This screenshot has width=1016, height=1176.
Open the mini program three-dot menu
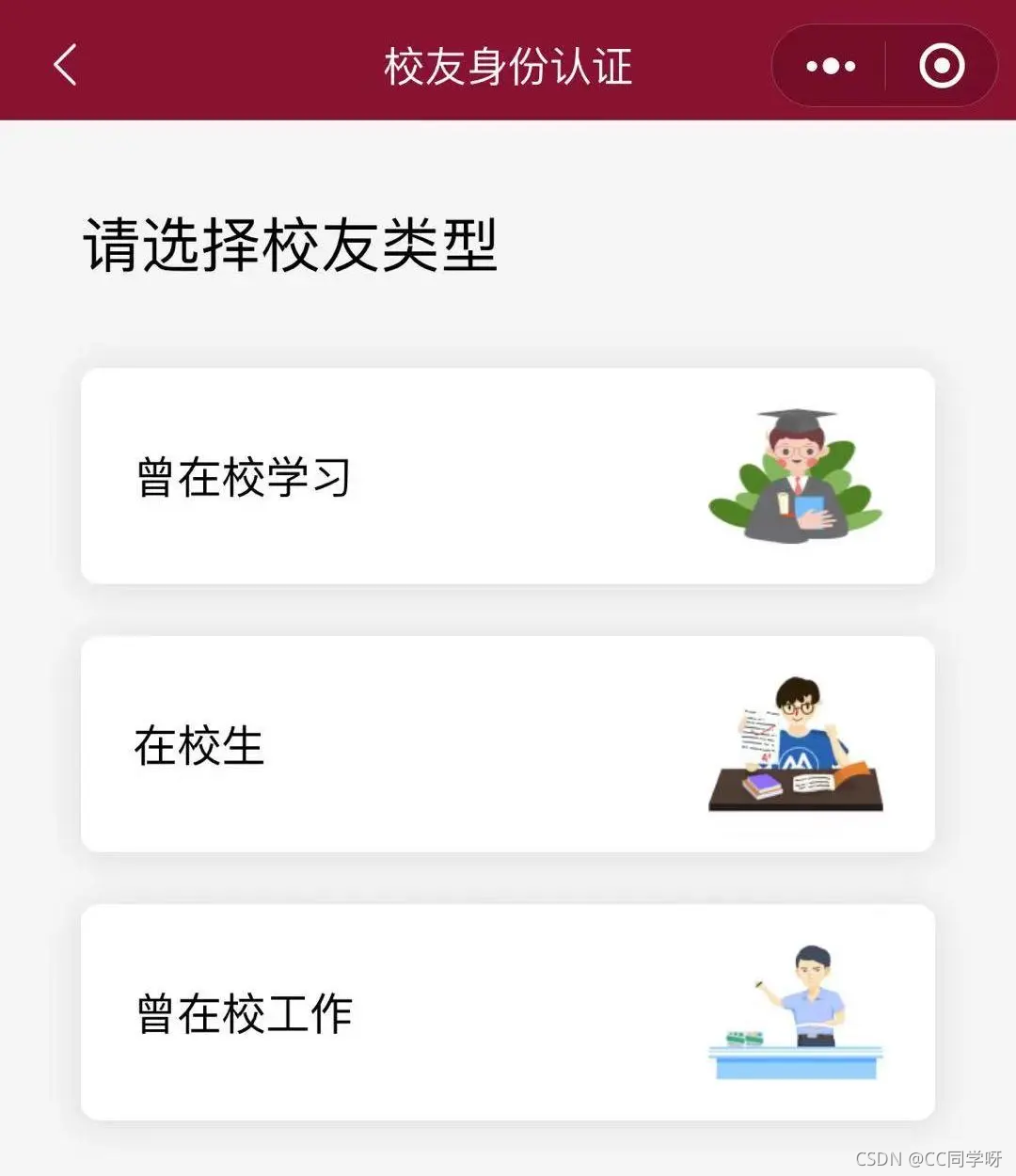pos(831,66)
